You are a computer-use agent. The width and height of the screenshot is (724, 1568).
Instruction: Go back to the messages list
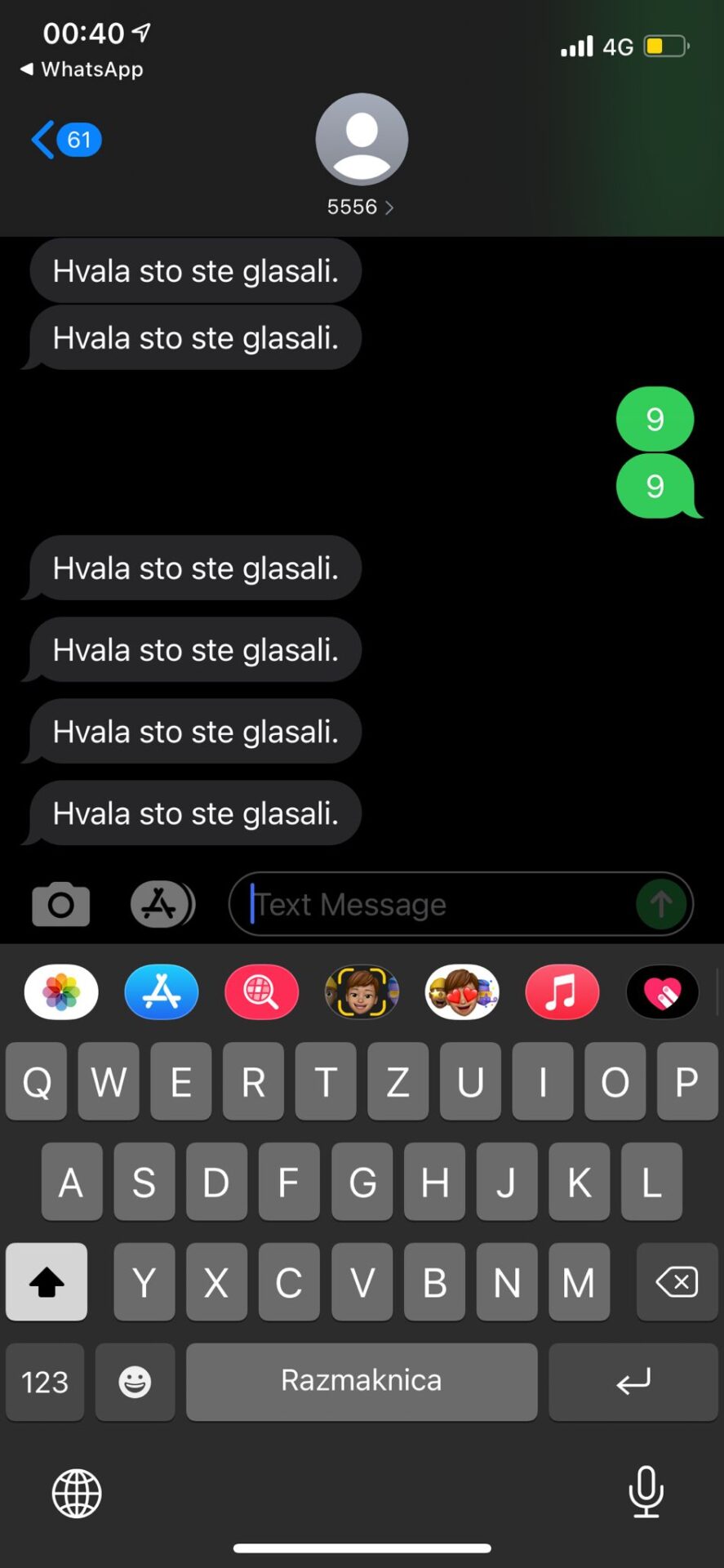pos(65,140)
